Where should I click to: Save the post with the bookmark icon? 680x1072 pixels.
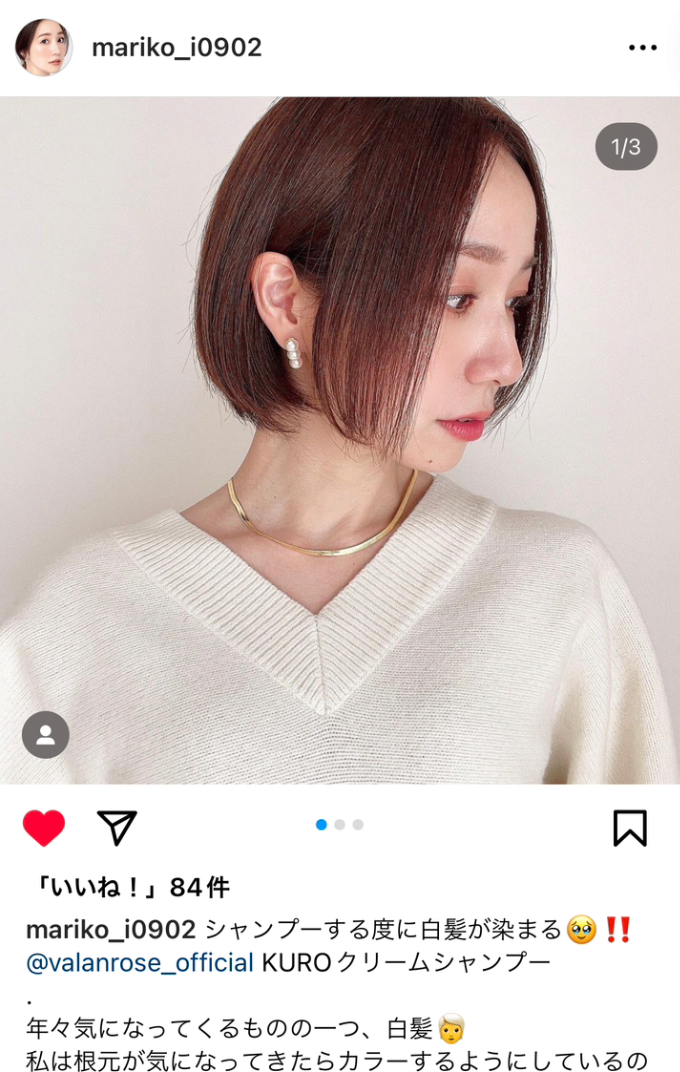click(629, 828)
